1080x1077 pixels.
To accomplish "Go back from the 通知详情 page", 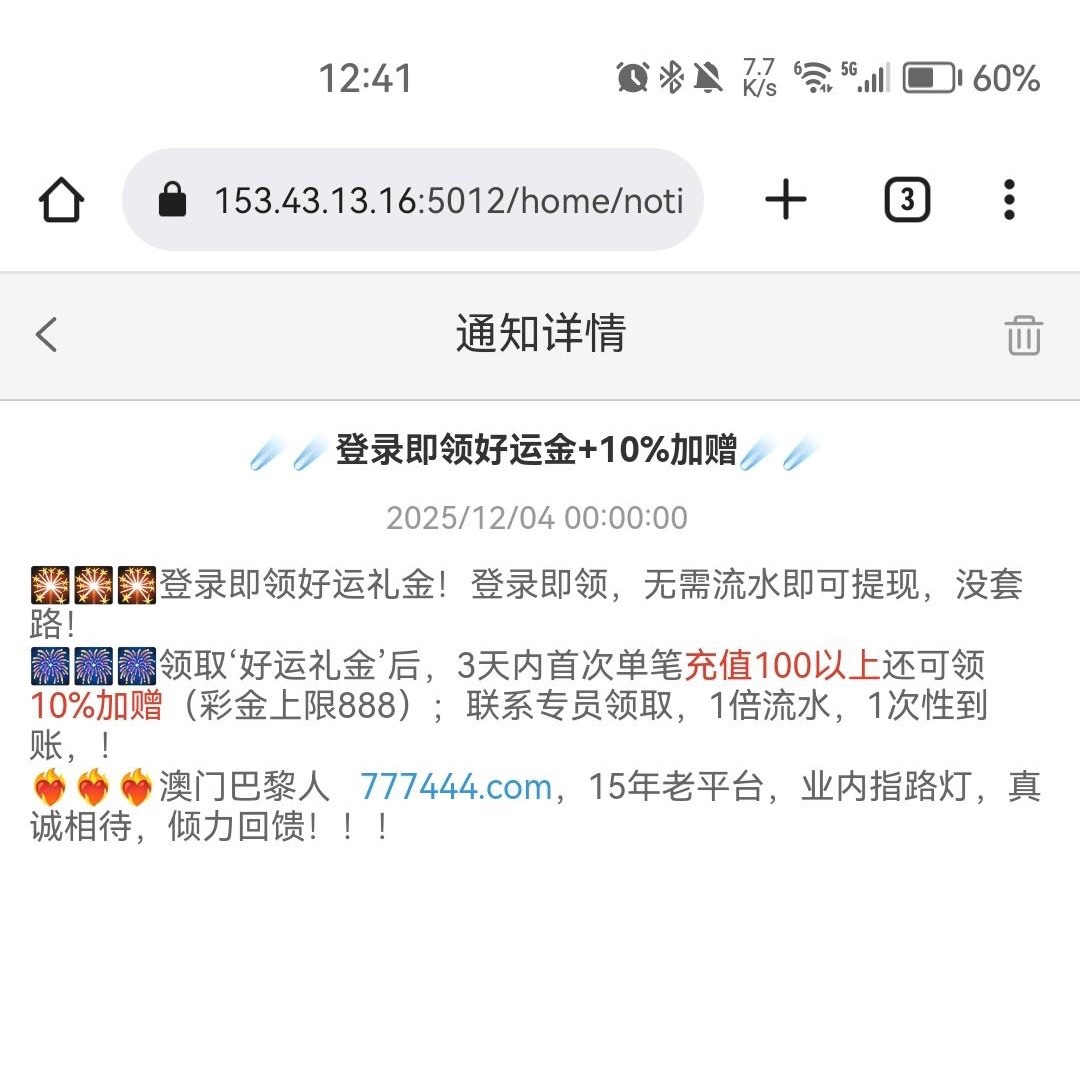I will click(47, 334).
